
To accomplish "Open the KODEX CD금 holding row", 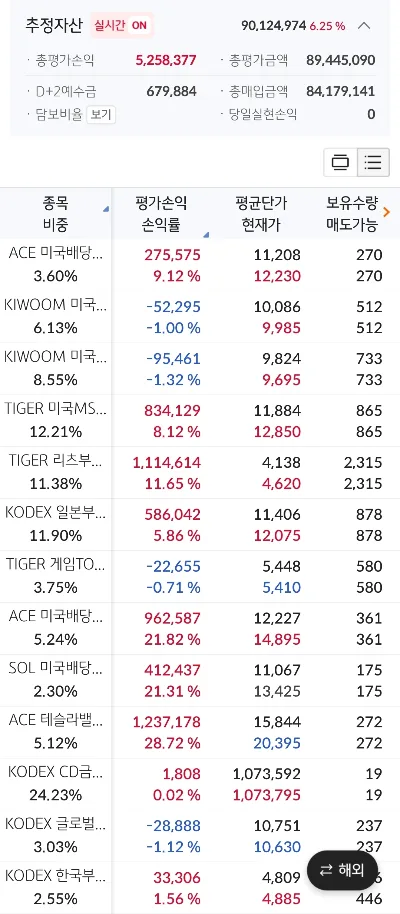I will (200, 784).
